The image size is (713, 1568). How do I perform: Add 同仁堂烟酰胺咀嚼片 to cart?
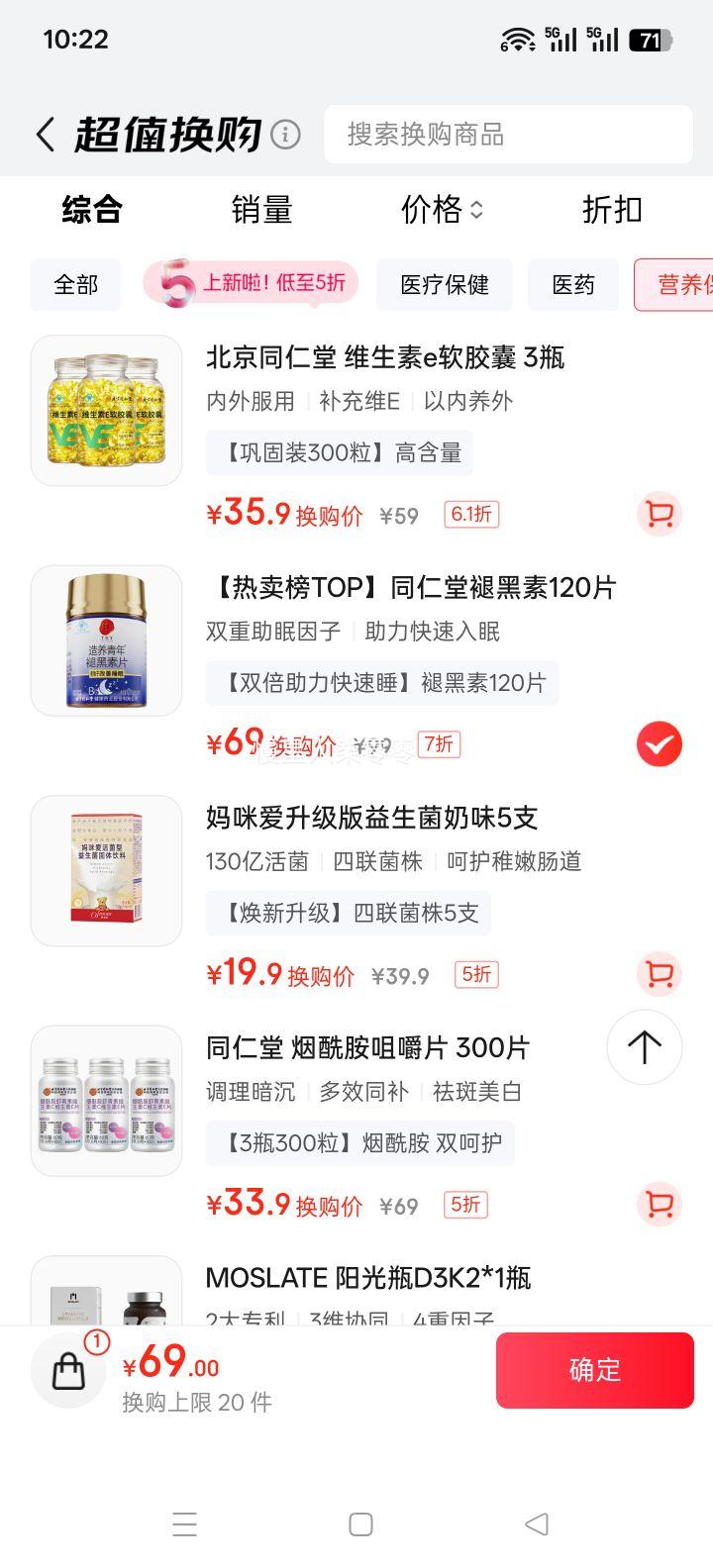[x=659, y=1205]
